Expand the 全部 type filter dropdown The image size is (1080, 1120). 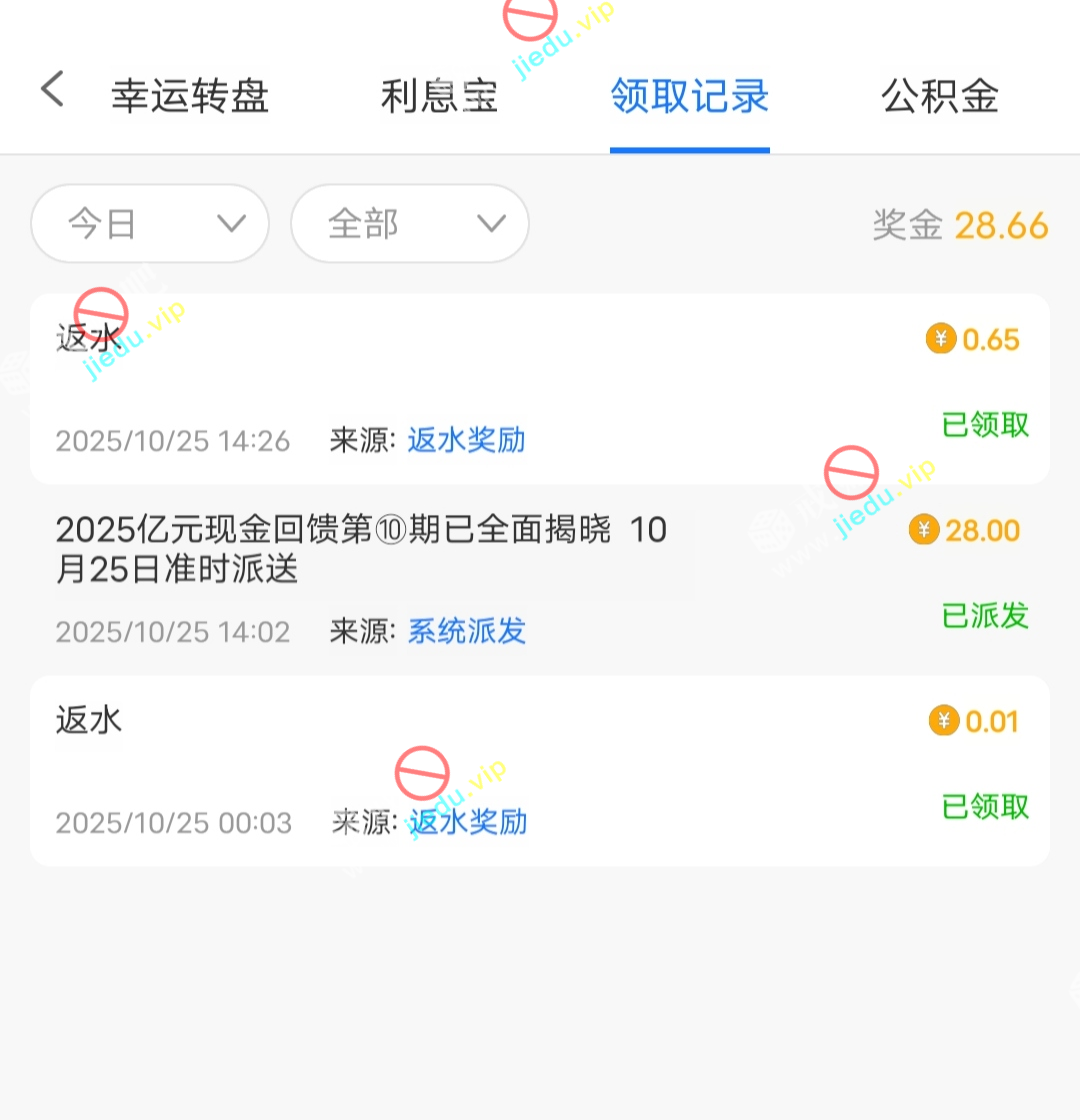click(410, 223)
